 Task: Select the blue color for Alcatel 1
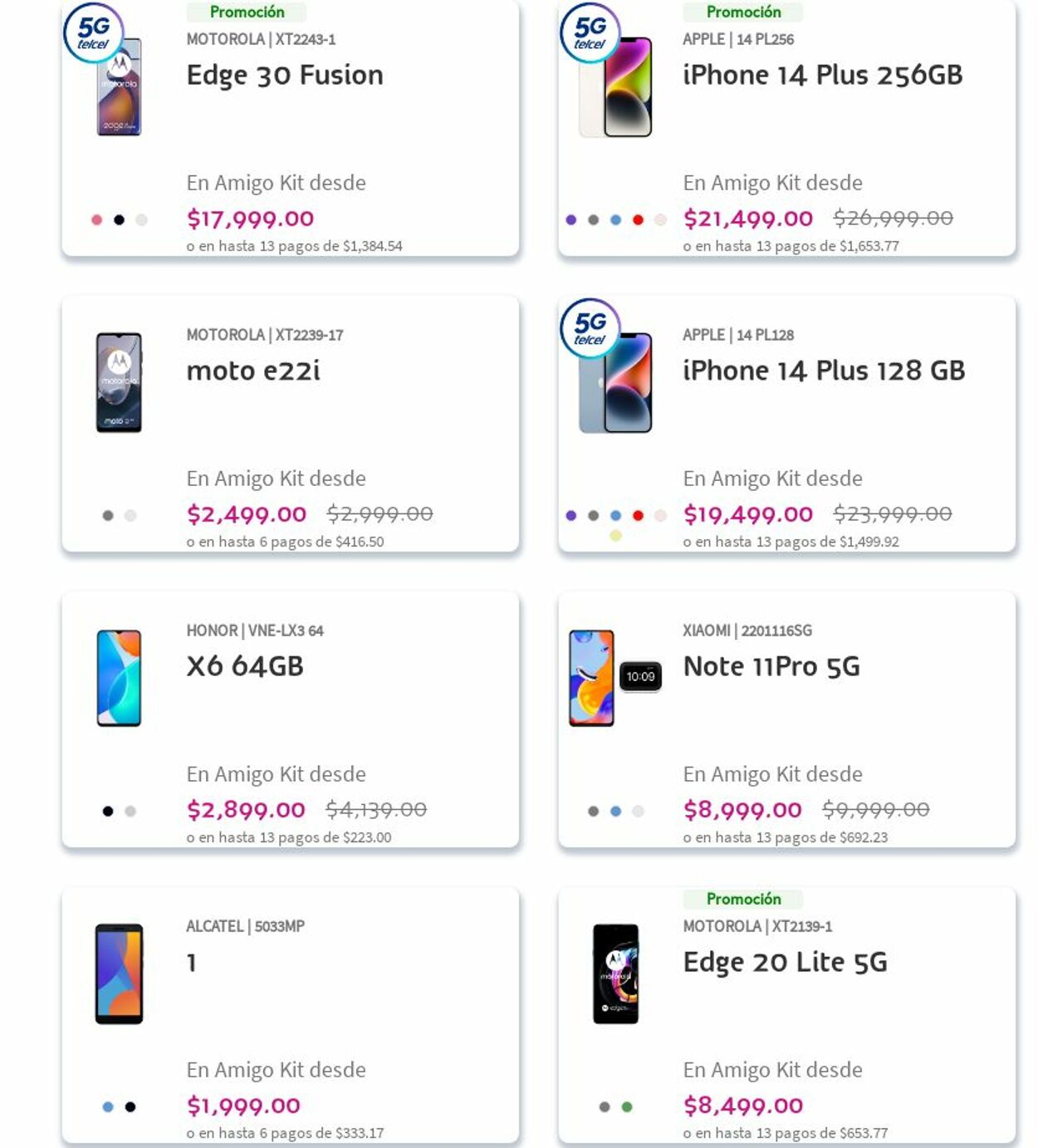pyautogui.click(x=108, y=1107)
